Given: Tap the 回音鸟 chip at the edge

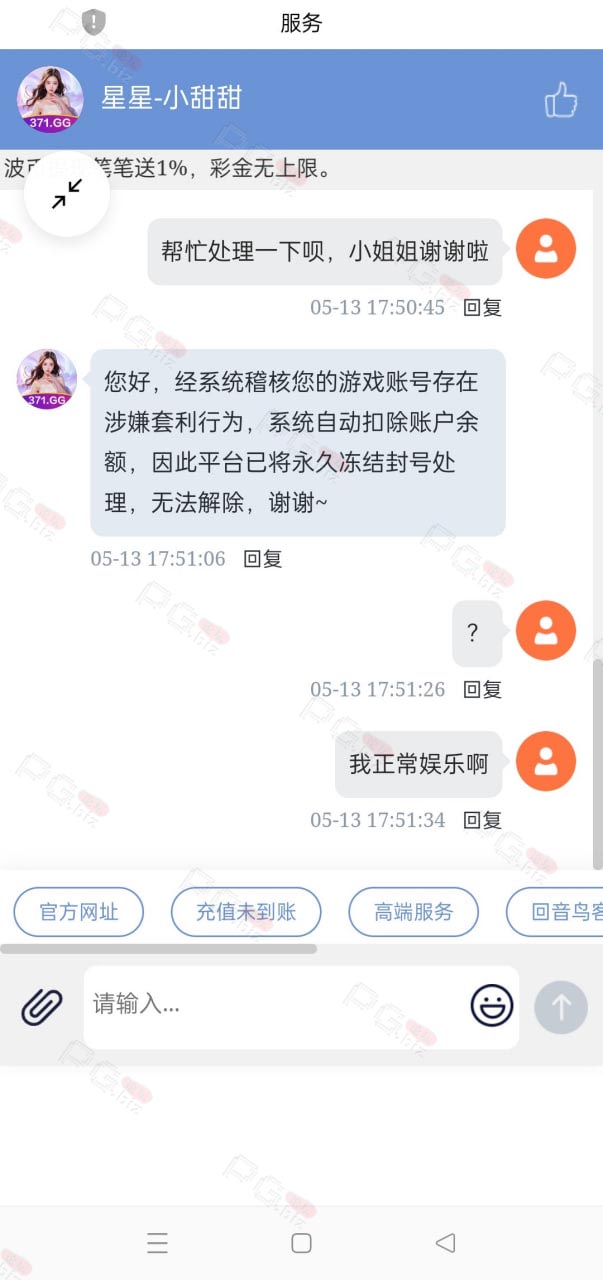Looking at the screenshot, I should 555,912.
